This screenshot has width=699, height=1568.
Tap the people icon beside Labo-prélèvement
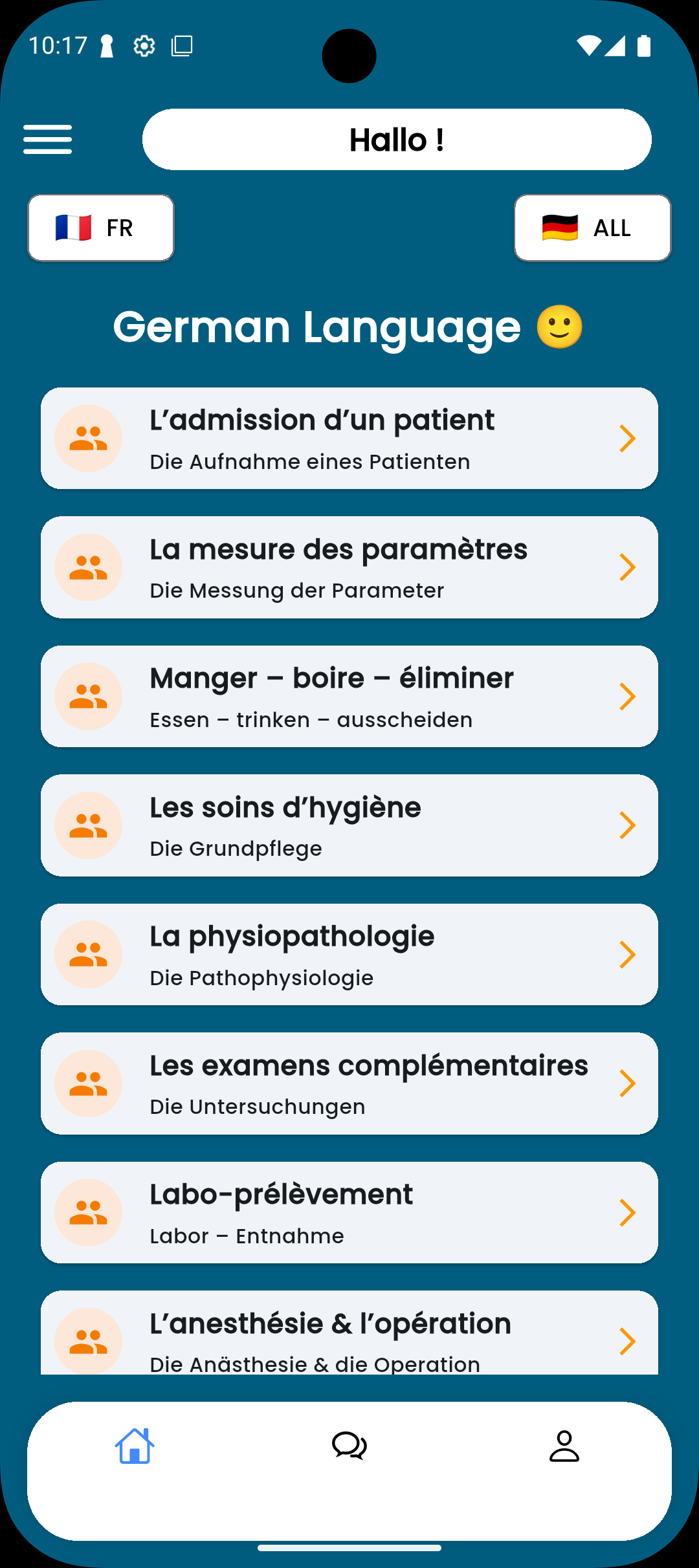click(88, 1214)
